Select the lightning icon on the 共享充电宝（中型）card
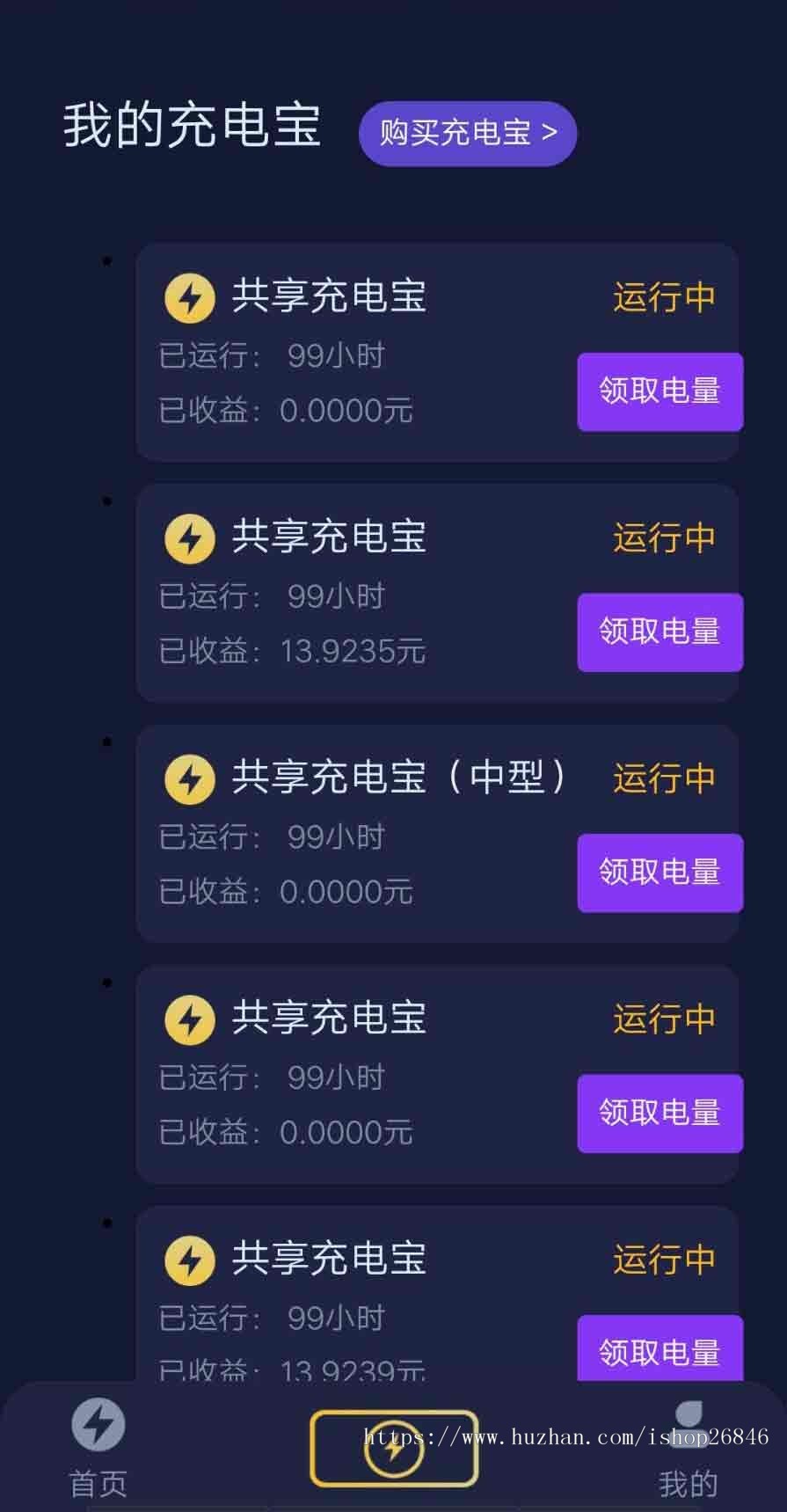This screenshot has width=787, height=1512. 188,778
